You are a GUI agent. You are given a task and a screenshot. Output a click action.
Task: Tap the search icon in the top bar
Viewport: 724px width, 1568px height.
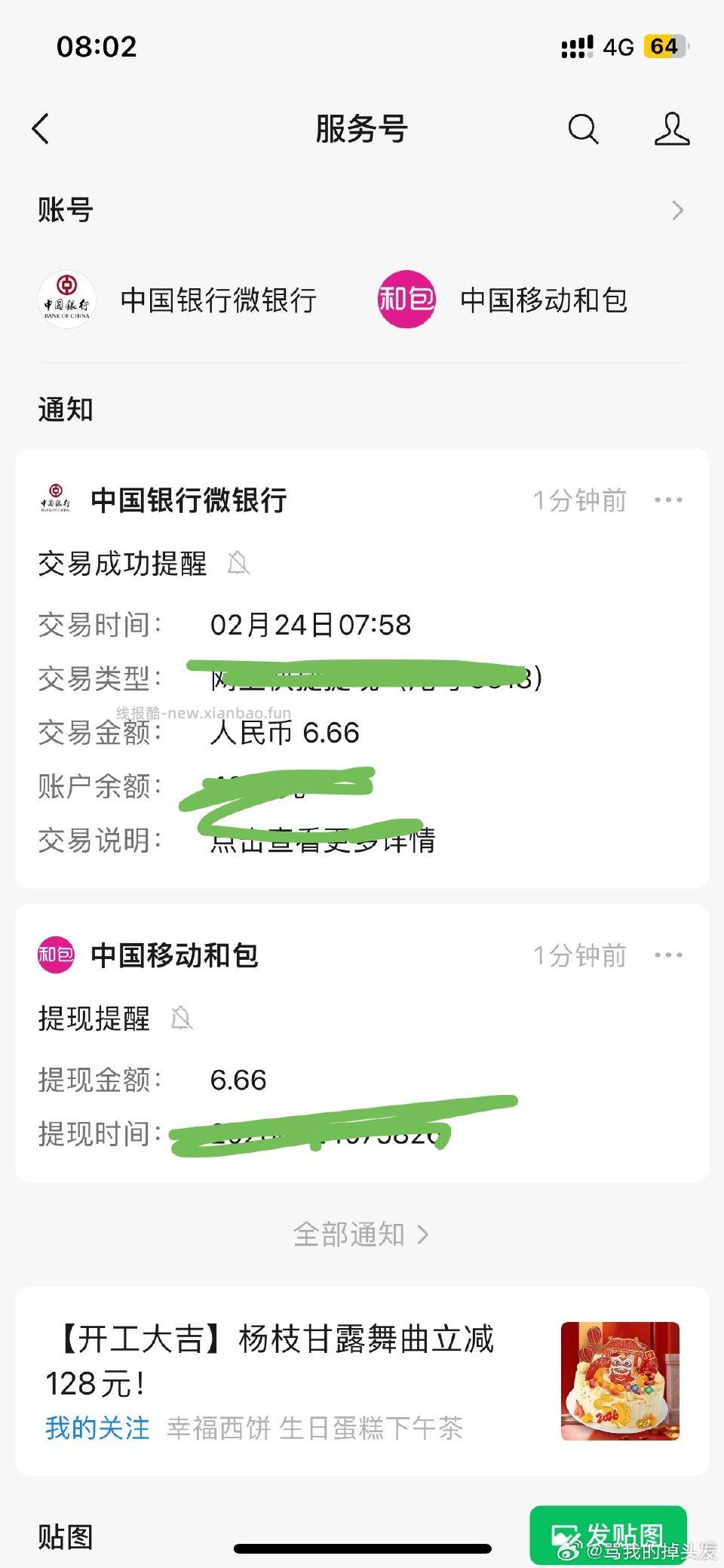[x=584, y=128]
